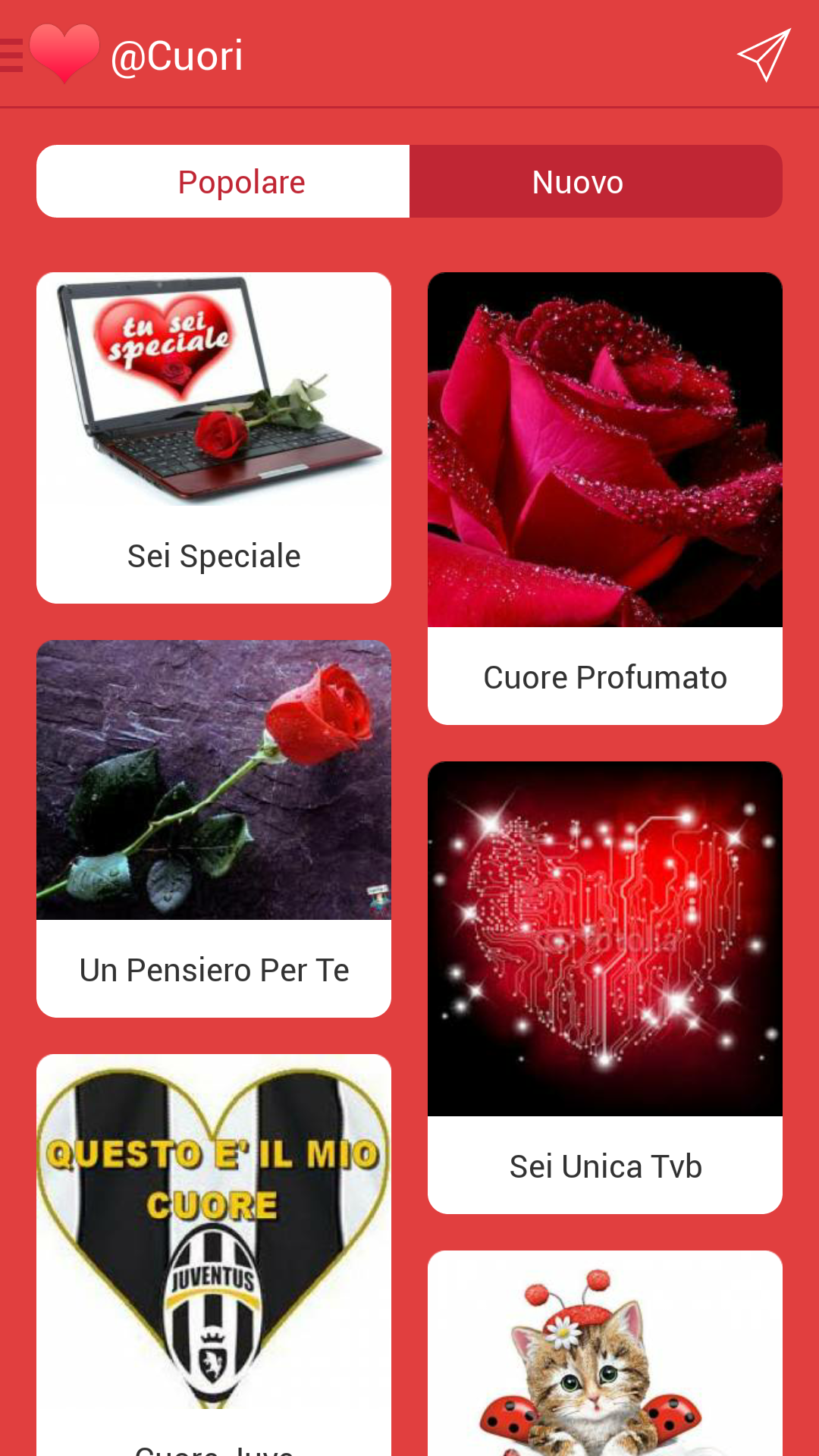Open the Juventus heart card
Image resolution: width=819 pixels, height=1456 pixels.
pyautogui.click(x=214, y=1251)
